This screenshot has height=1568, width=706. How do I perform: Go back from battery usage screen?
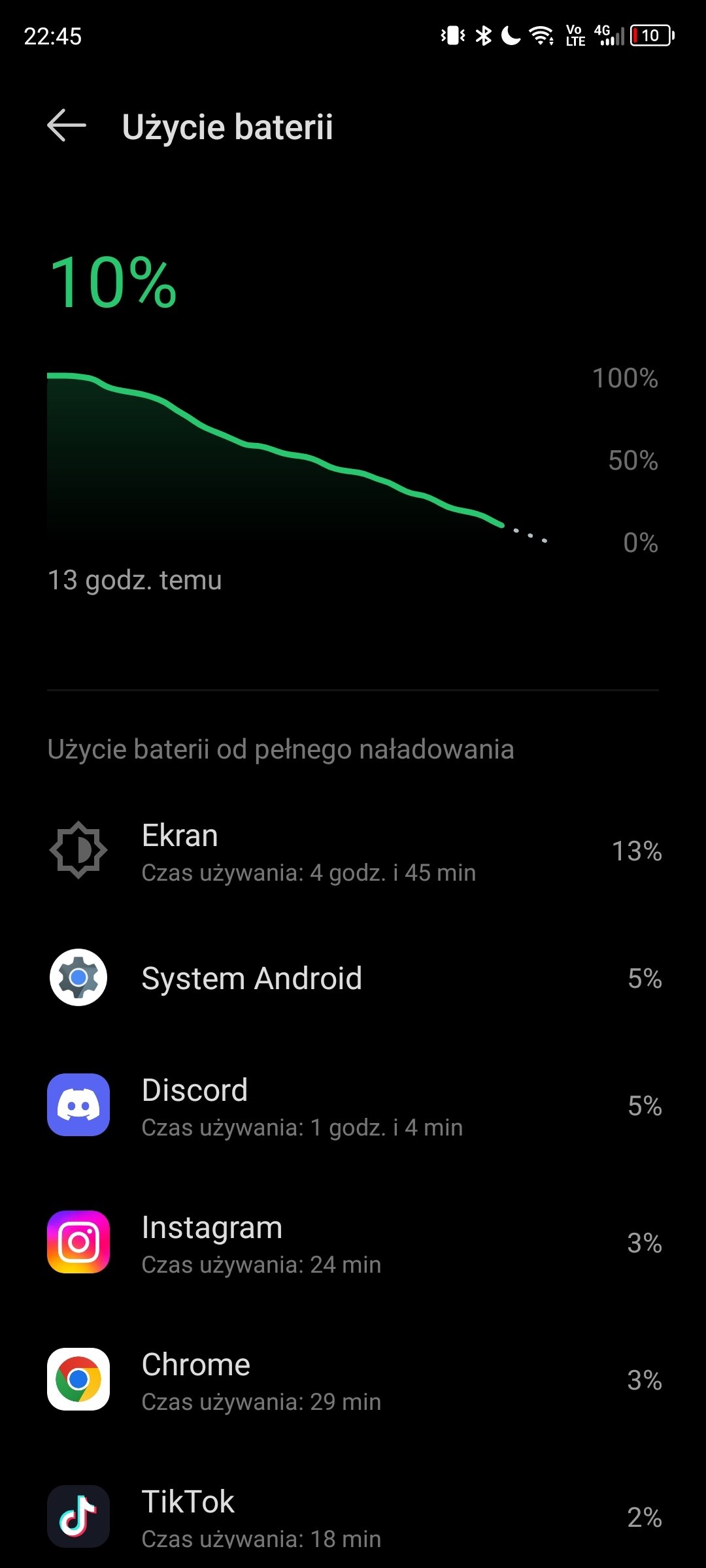pos(67,125)
